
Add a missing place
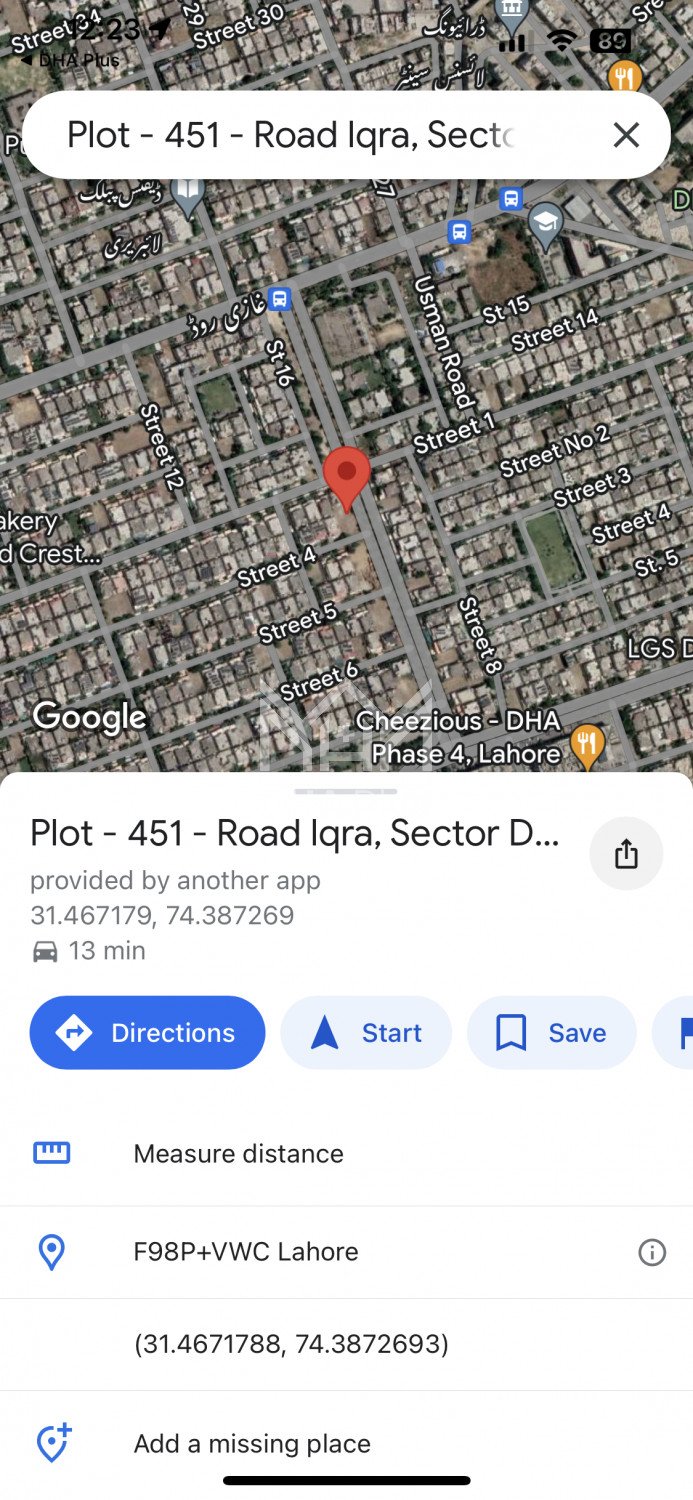pyautogui.click(x=252, y=1444)
